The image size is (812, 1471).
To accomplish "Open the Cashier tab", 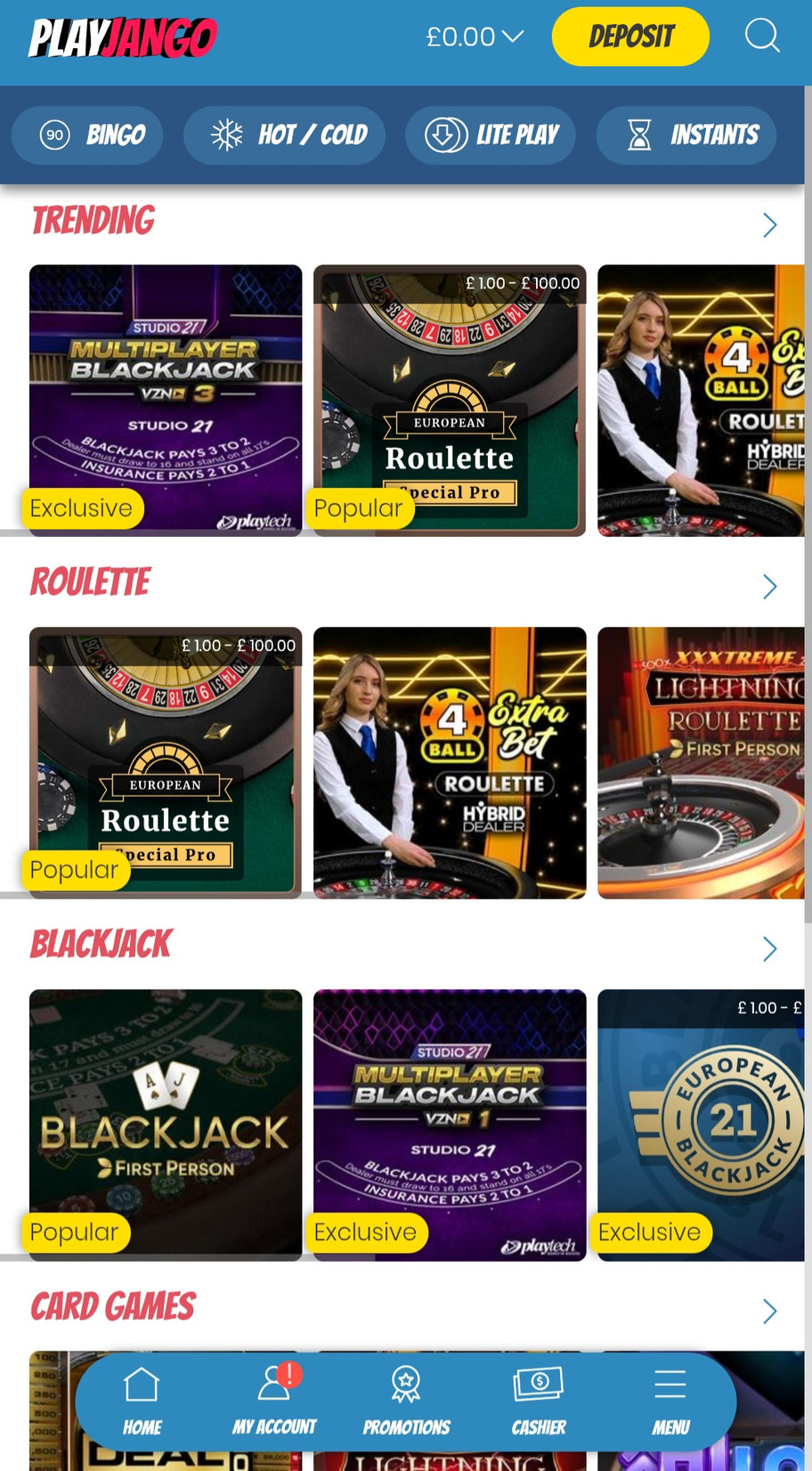I will coord(539,1401).
